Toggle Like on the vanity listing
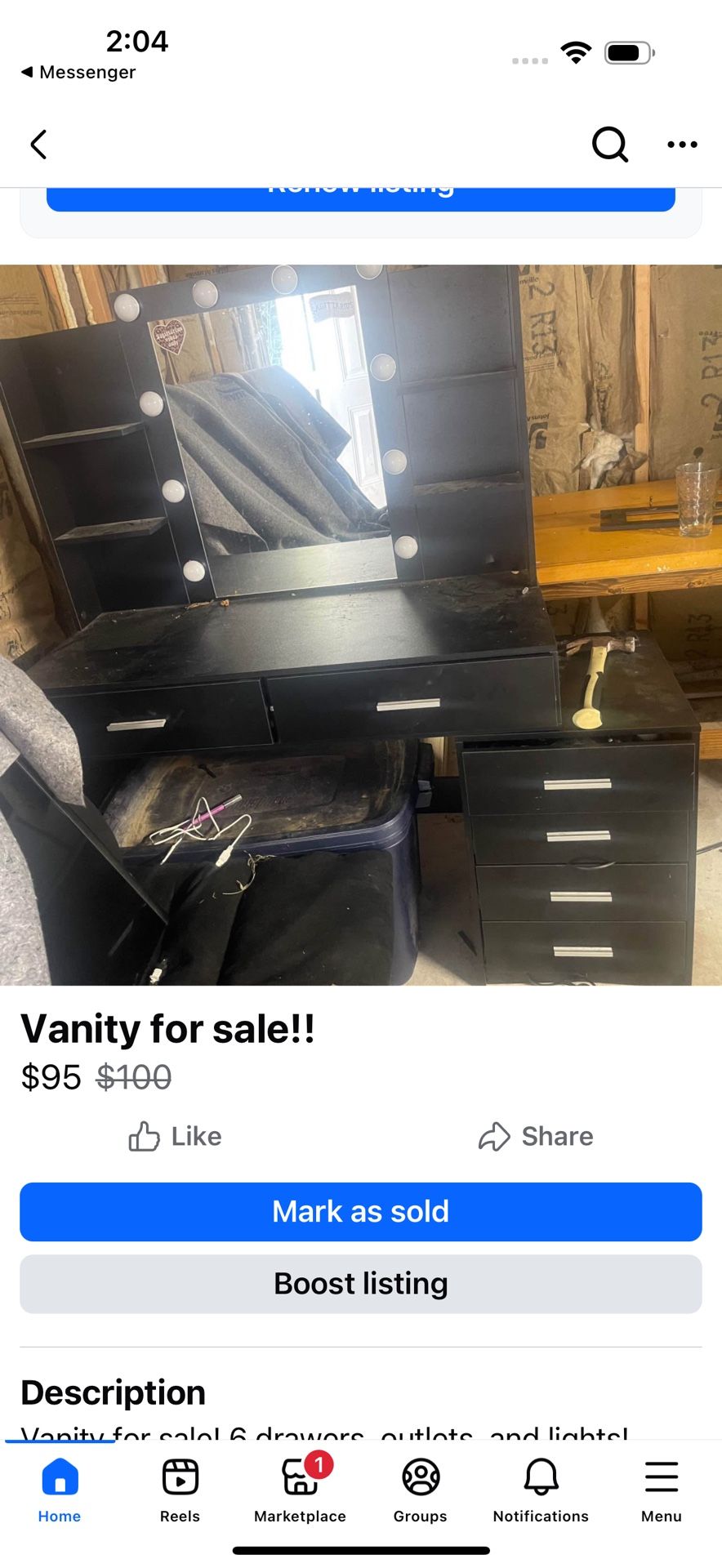This screenshot has height=1568, width=722. coord(174,1136)
